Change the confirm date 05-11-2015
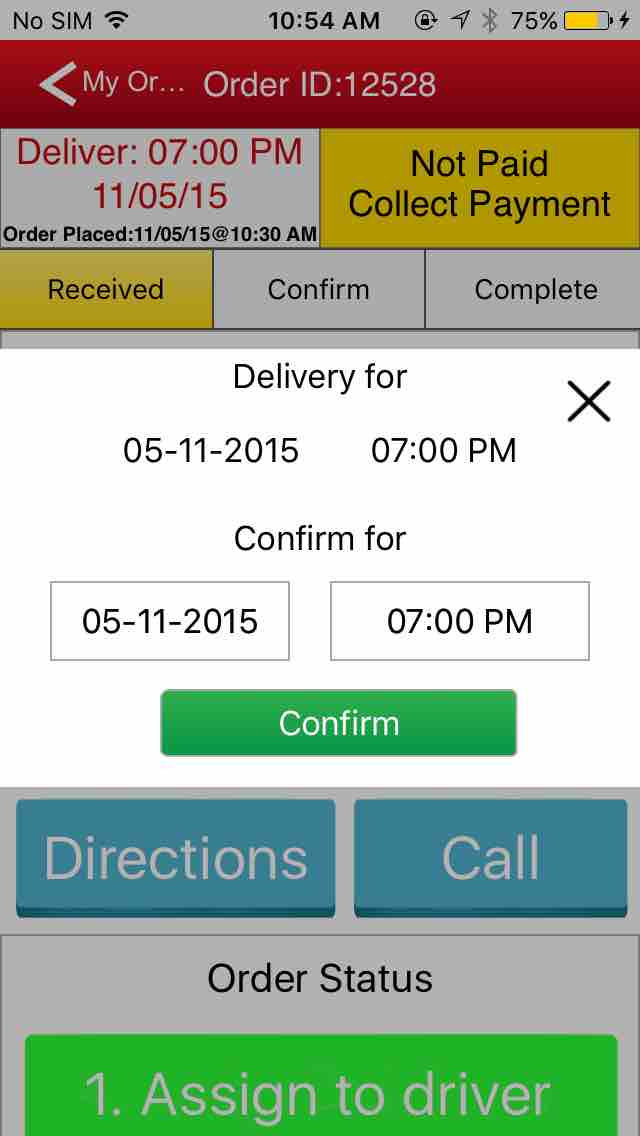The image size is (640, 1136). [x=170, y=621]
